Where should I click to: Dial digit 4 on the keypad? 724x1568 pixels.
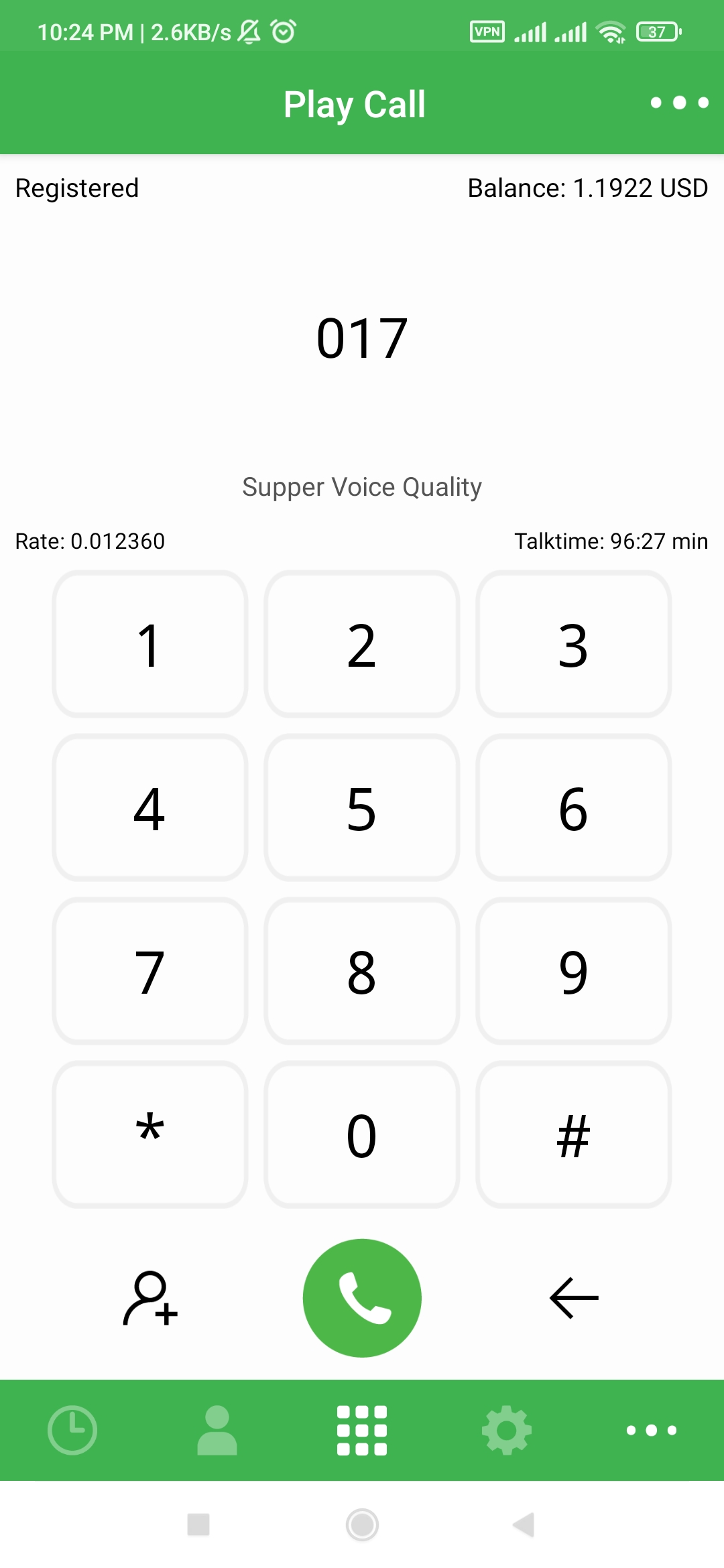point(150,807)
